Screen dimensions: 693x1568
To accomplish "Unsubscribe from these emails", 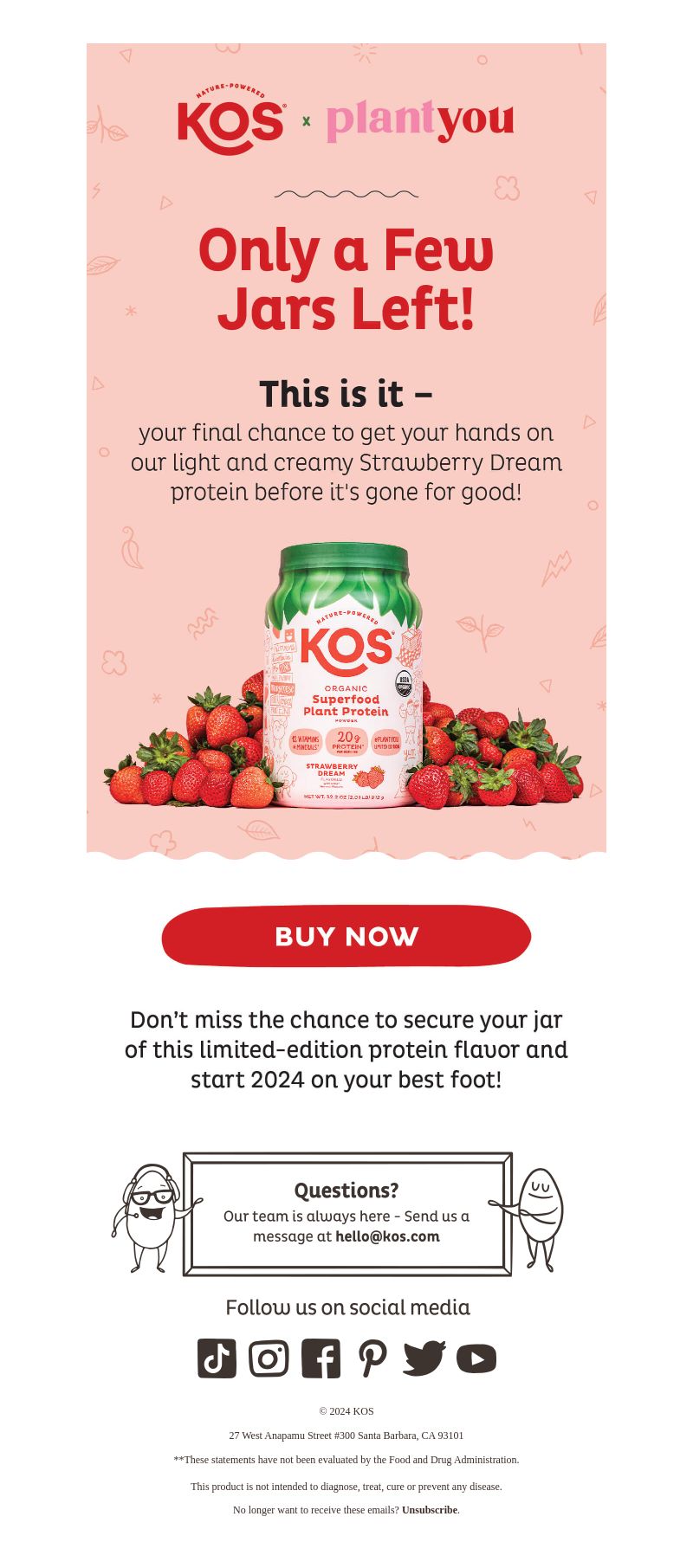I will (x=429, y=1510).
